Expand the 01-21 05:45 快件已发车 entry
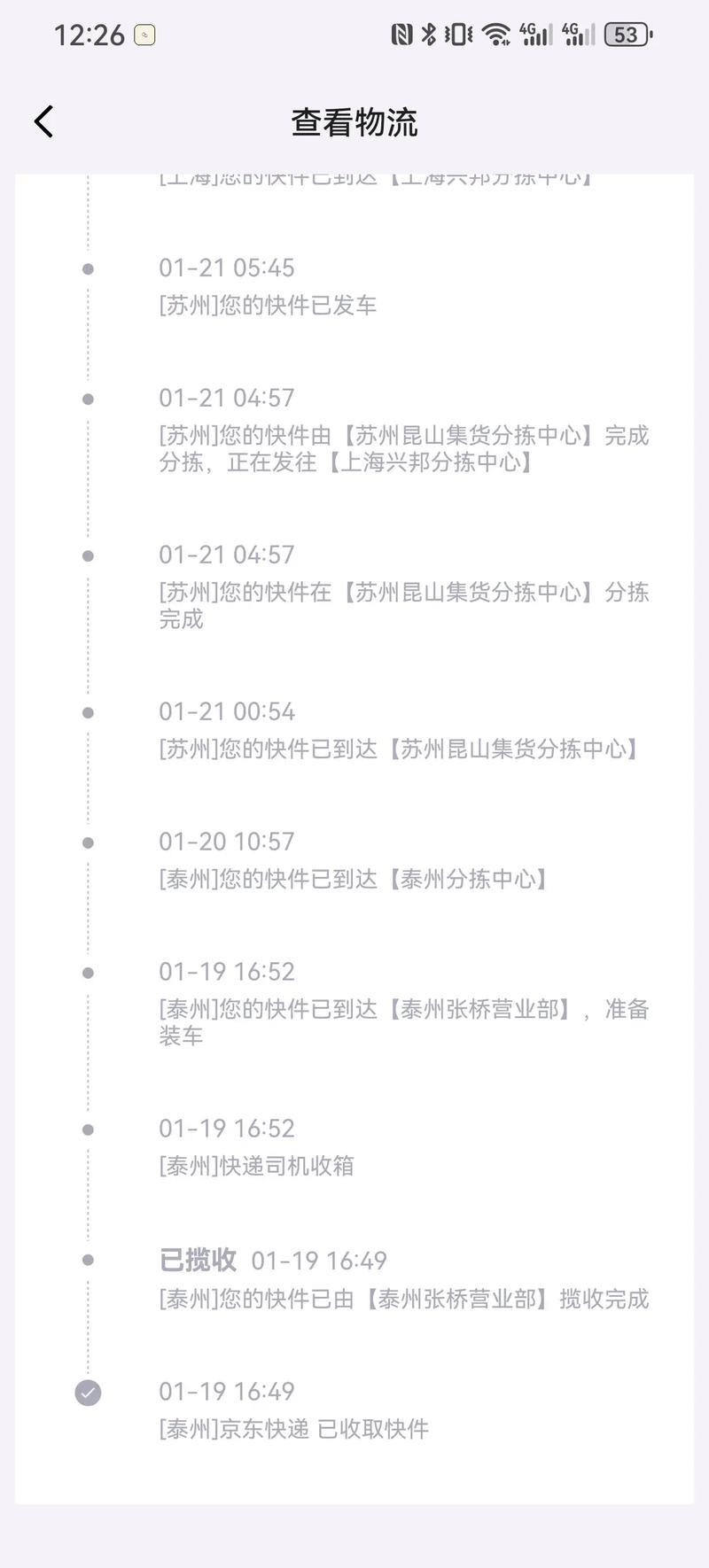This screenshot has width=709, height=1568. point(268,305)
